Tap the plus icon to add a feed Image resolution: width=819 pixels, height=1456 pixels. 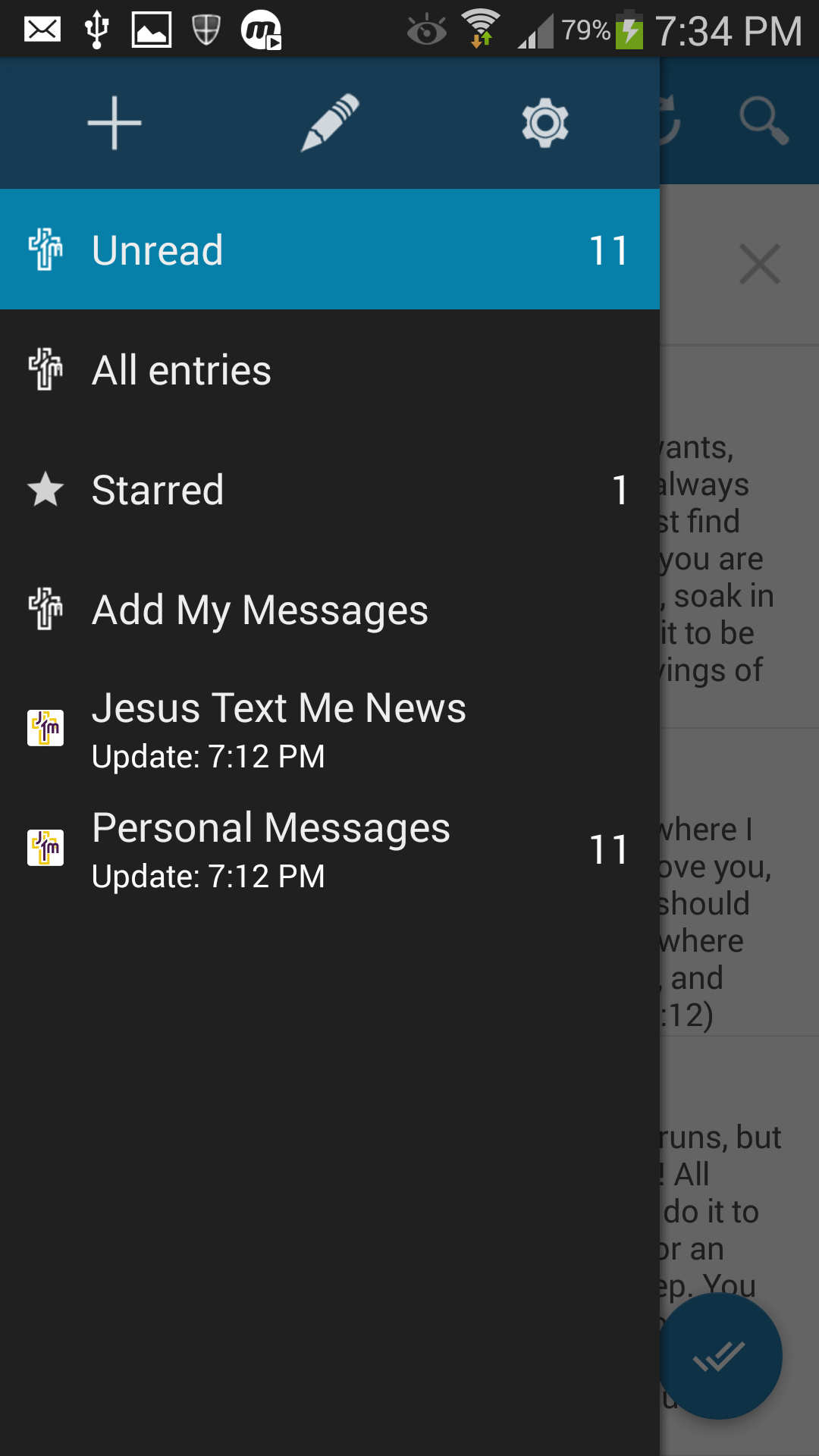(115, 123)
